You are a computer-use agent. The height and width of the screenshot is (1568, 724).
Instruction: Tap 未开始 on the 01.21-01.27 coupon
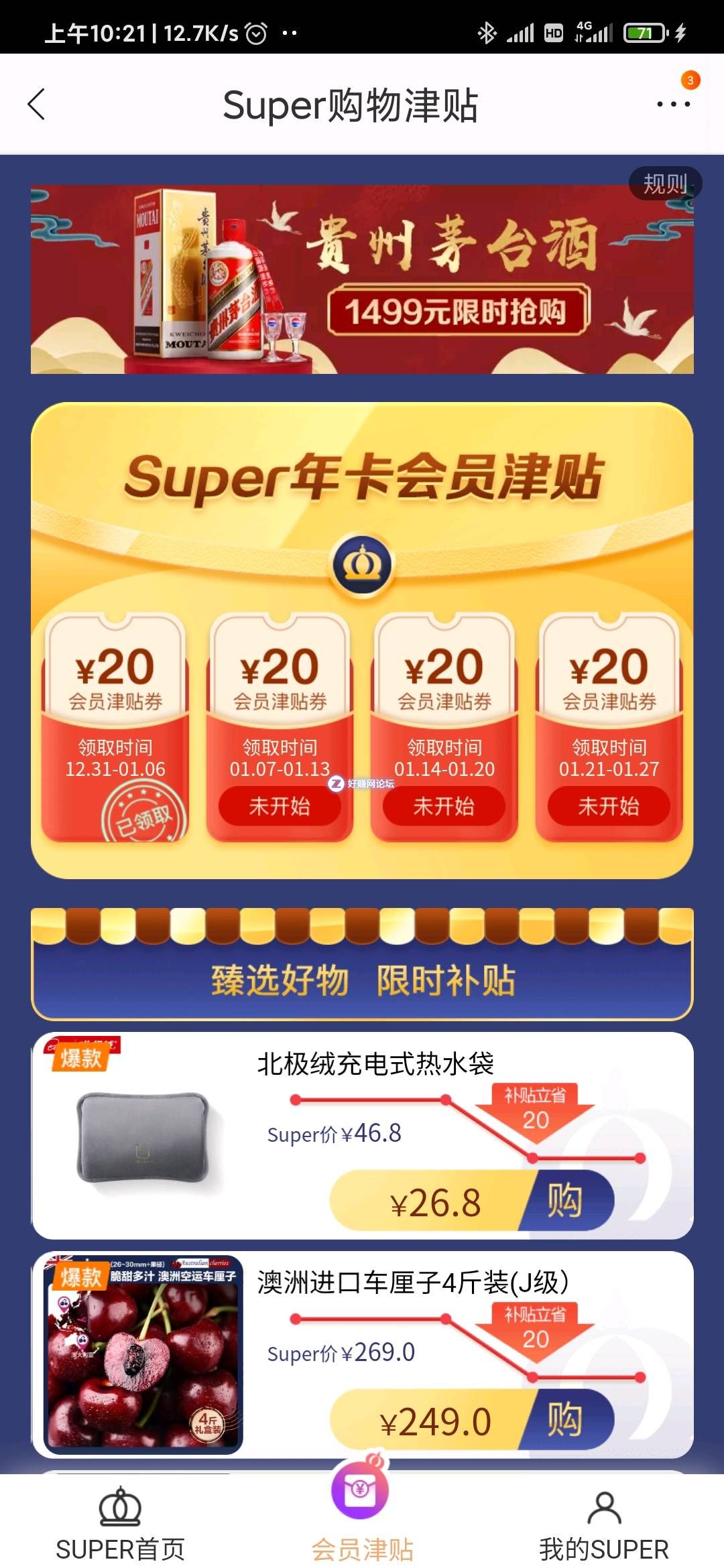pyautogui.click(x=609, y=805)
